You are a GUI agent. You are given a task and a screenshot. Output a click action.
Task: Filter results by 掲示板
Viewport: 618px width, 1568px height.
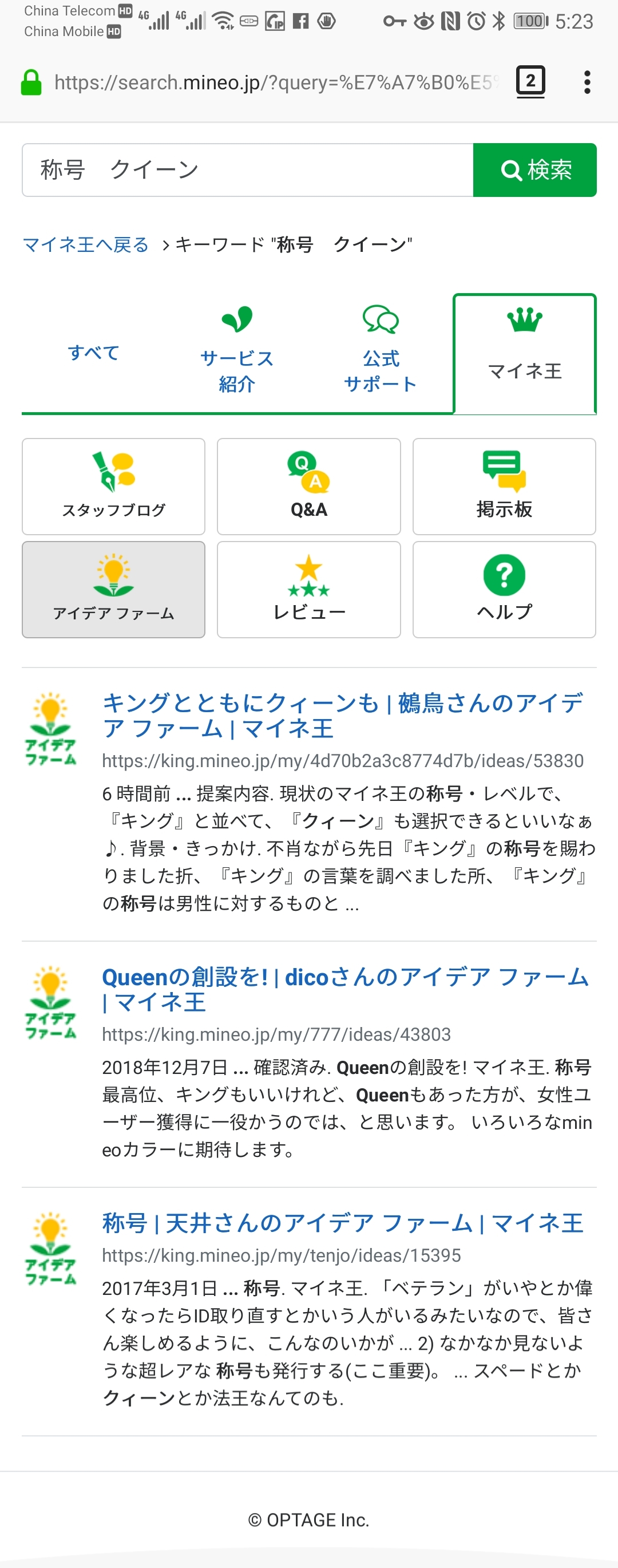[x=504, y=487]
